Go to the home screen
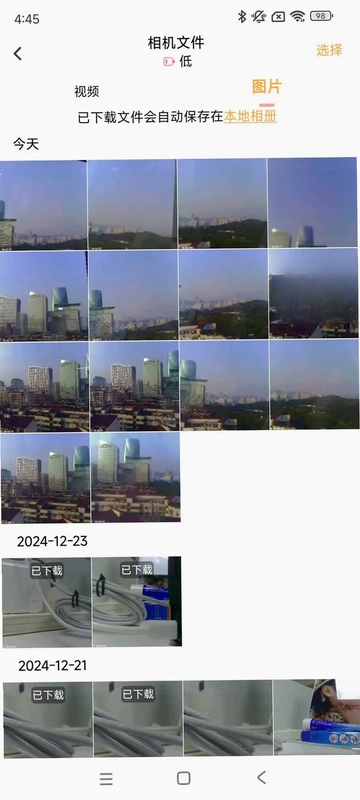The height and width of the screenshot is (800, 360). (184, 778)
